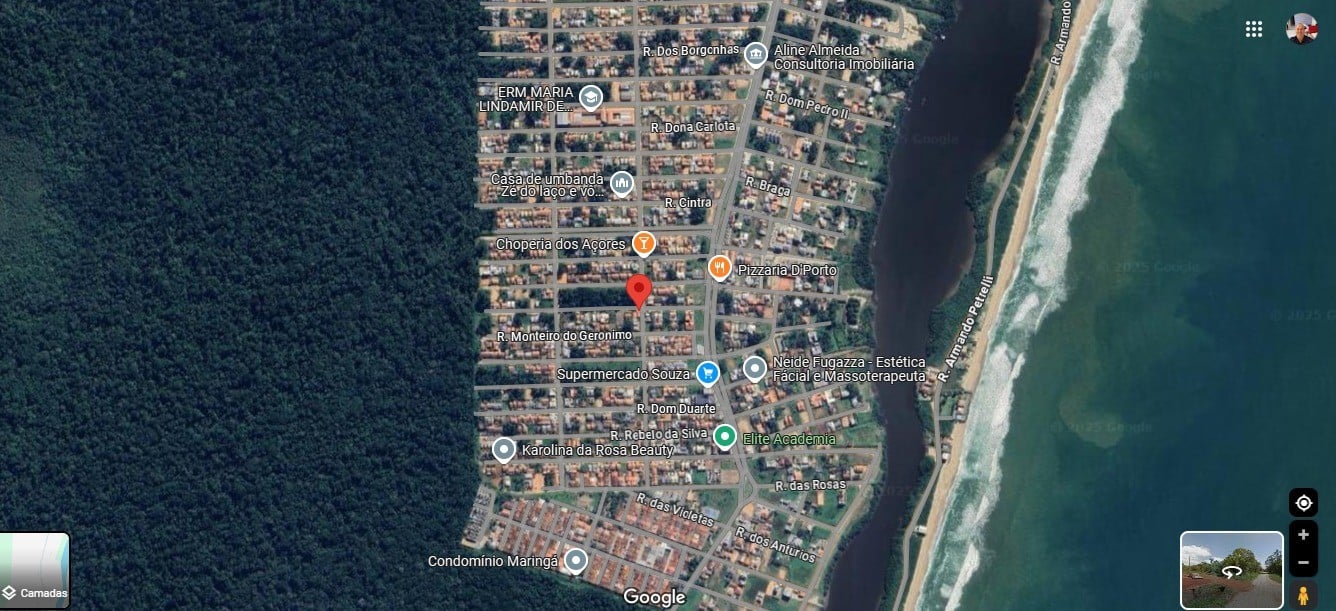This screenshot has width=1336, height=611.
Task: Open Karolina da Rosa Beauty marker
Action: 503,449
